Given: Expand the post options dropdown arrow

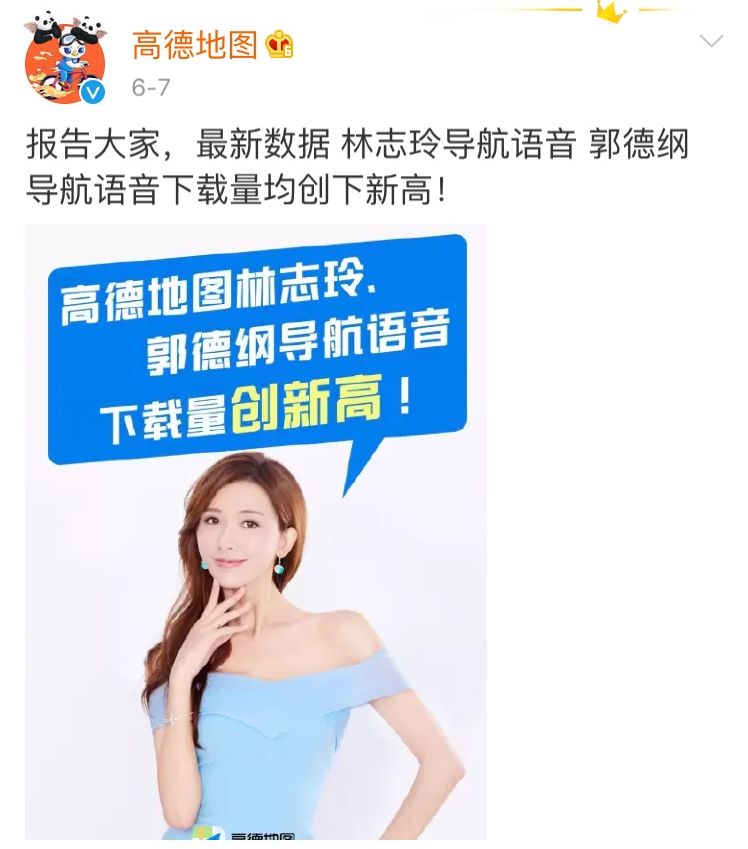Looking at the screenshot, I should point(711,42).
